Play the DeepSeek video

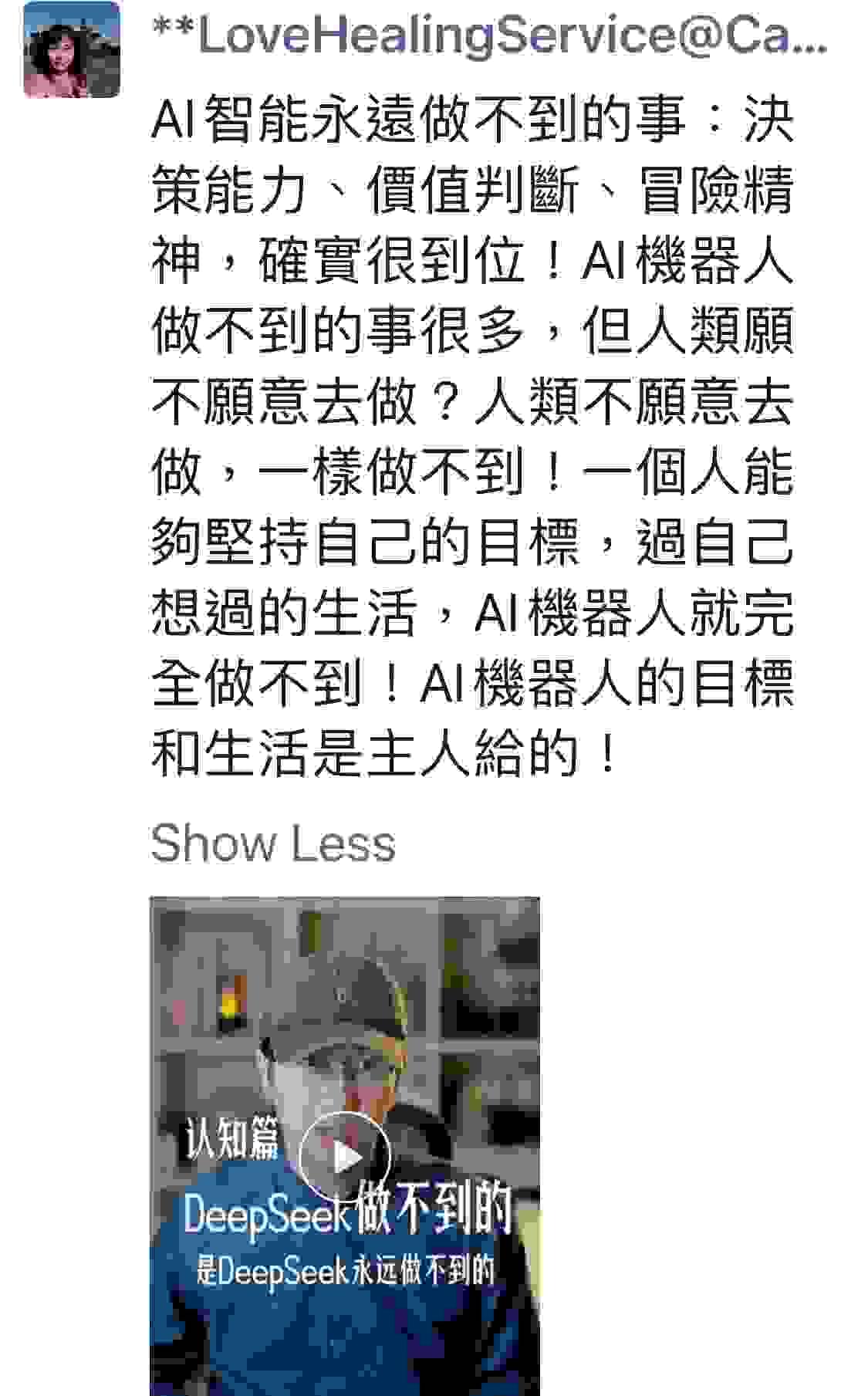click(345, 1158)
